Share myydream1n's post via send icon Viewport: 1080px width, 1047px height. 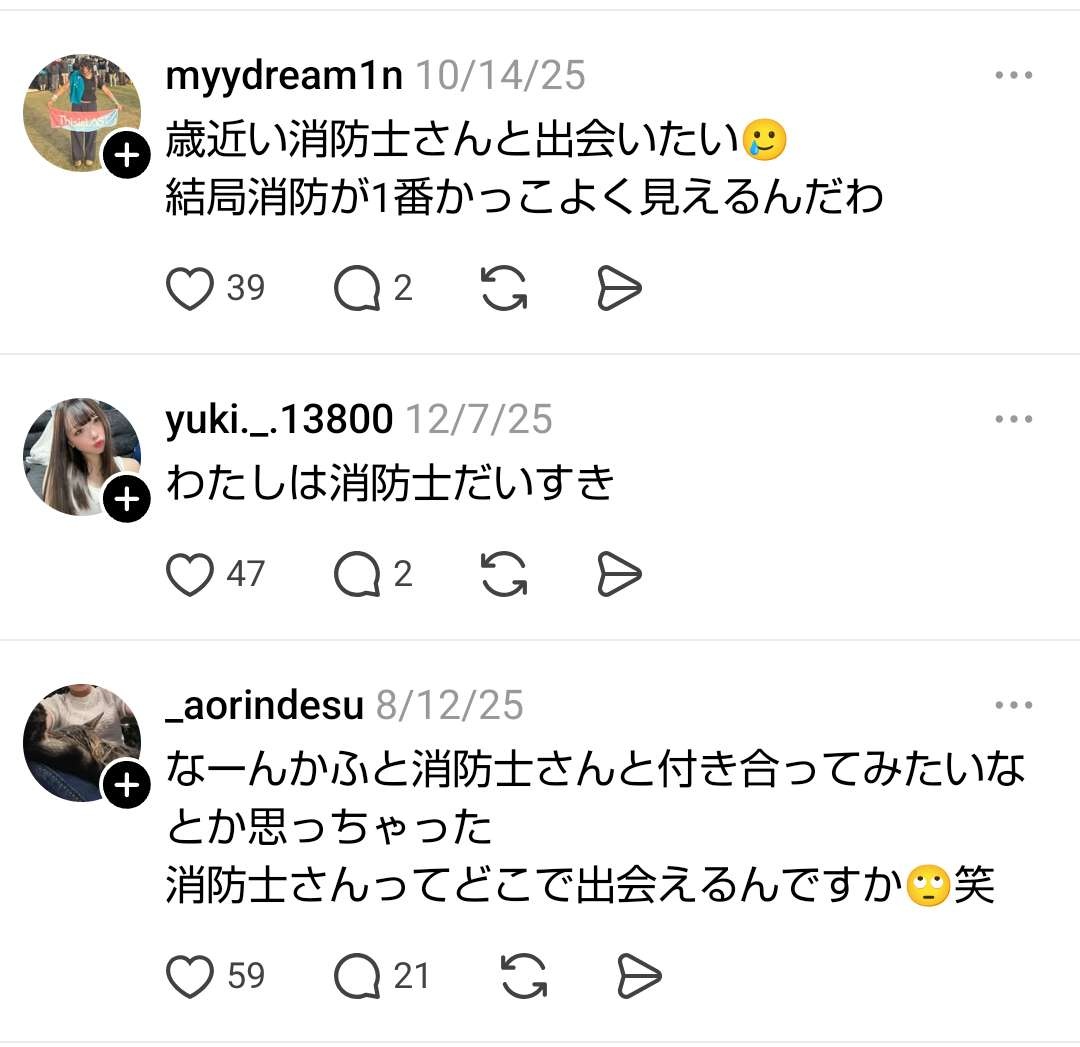pyautogui.click(x=619, y=289)
